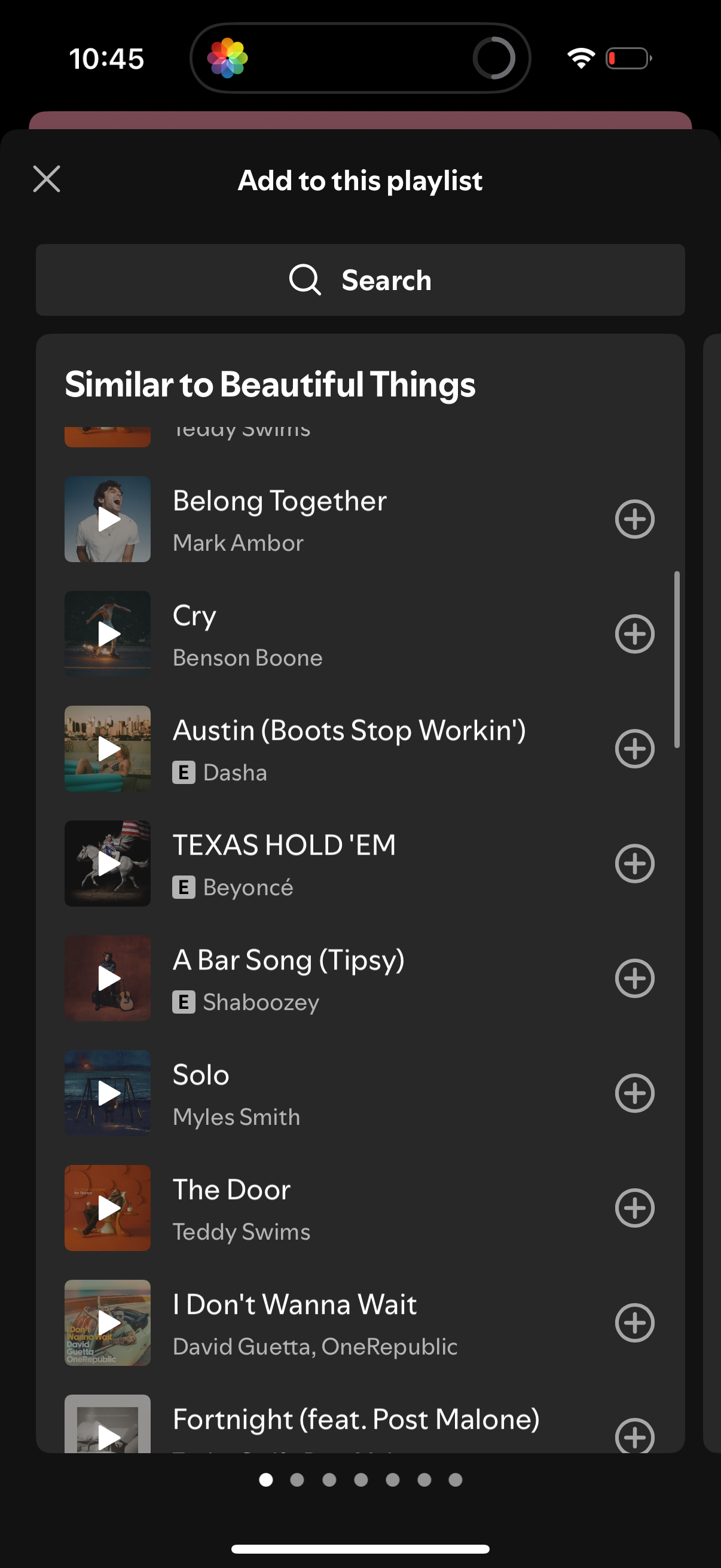Screen dimensions: 721x1568
Task: Open the Search field
Action: point(360,280)
